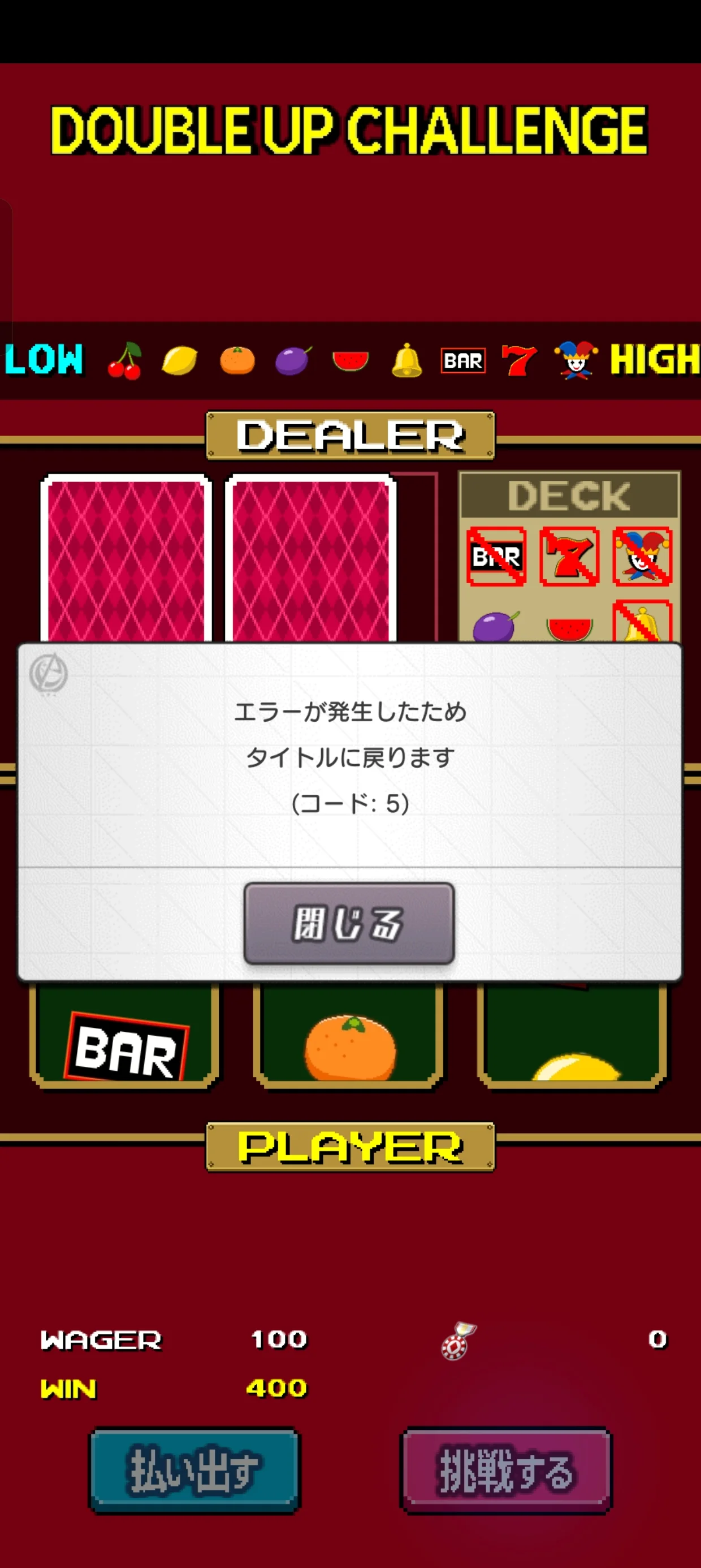Tap the 挑戦する challenge button
Screen dimensions: 701x1568
coord(507,1471)
